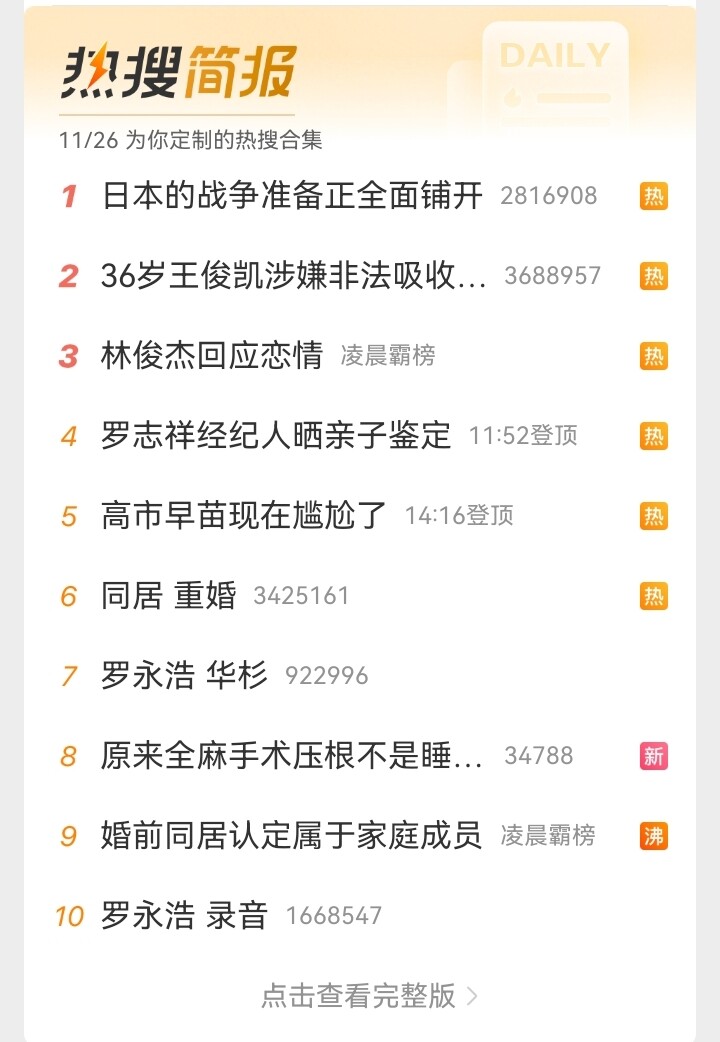Open 罗志祥经纪人晒亲子鉴定 topic
720x1042 pixels.
(x=276, y=435)
